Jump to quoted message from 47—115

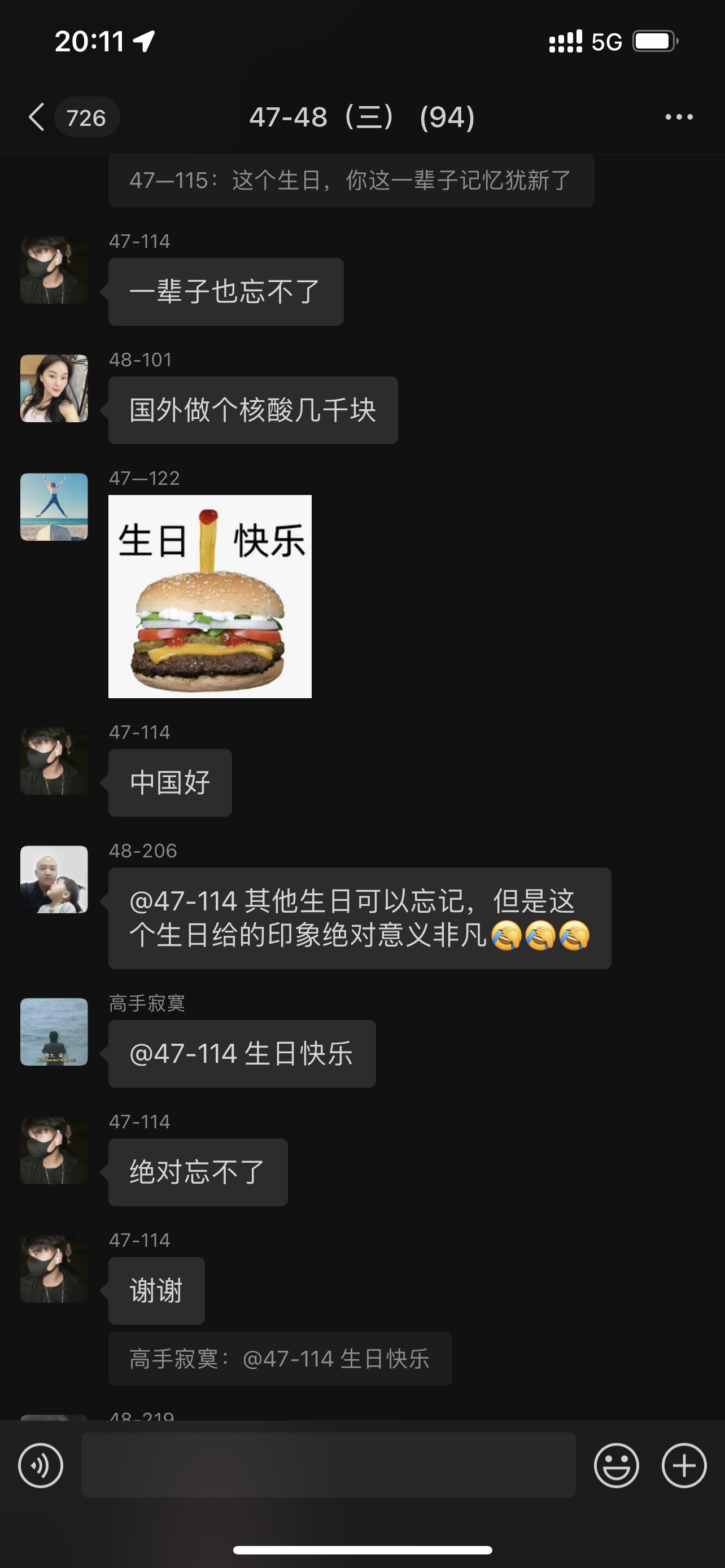[x=351, y=181]
